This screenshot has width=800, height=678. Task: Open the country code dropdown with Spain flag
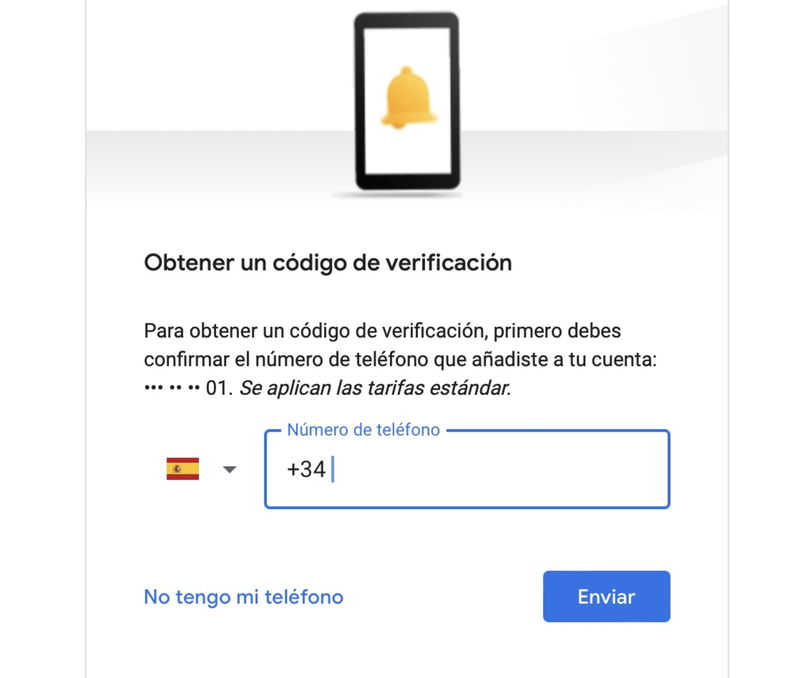coord(201,469)
